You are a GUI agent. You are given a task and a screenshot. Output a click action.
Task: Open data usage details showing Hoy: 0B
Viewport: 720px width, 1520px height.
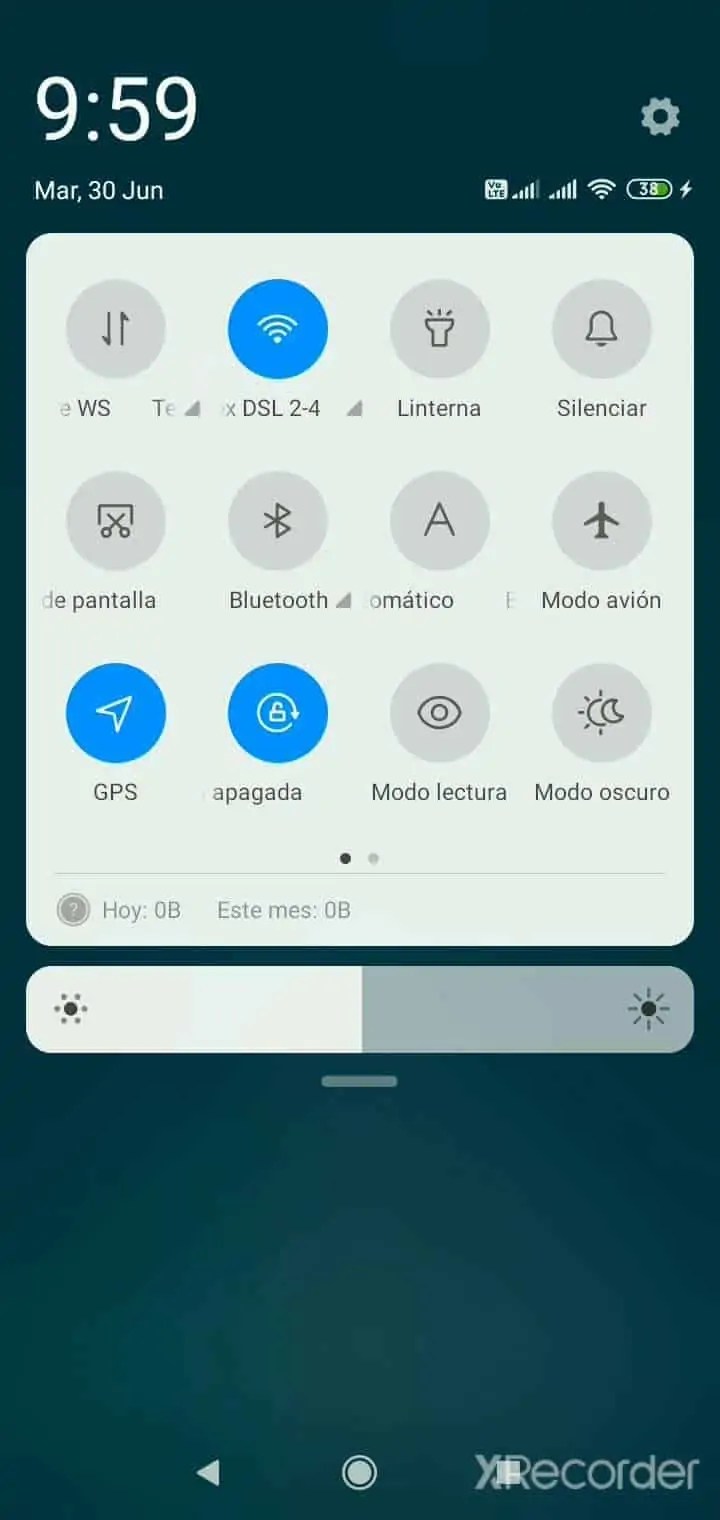click(x=141, y=910)
